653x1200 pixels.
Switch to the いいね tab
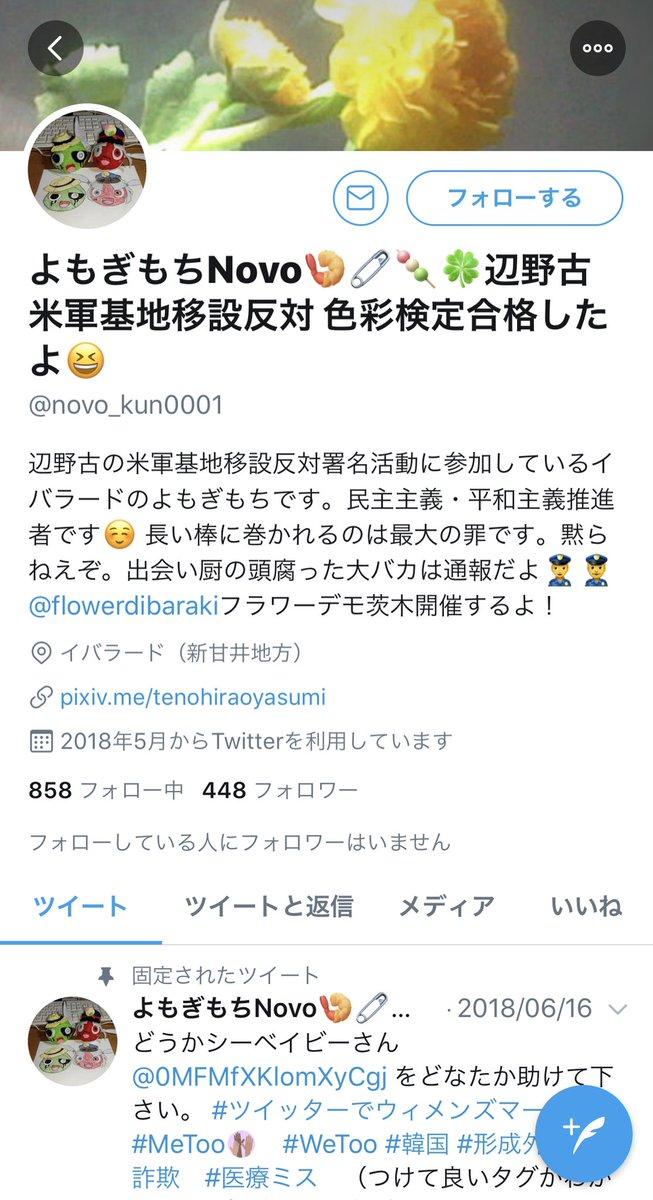pos(586,906)
